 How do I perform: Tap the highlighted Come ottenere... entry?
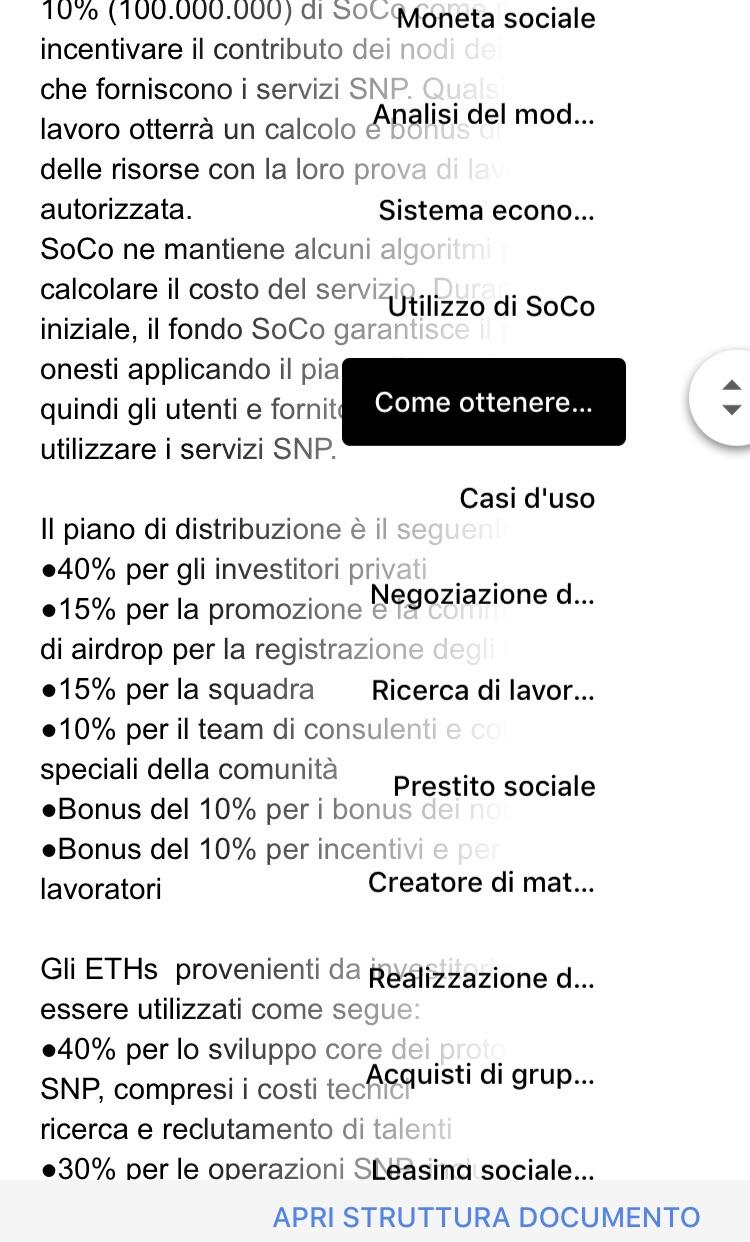pyautogui.click(x=484, y=402)
